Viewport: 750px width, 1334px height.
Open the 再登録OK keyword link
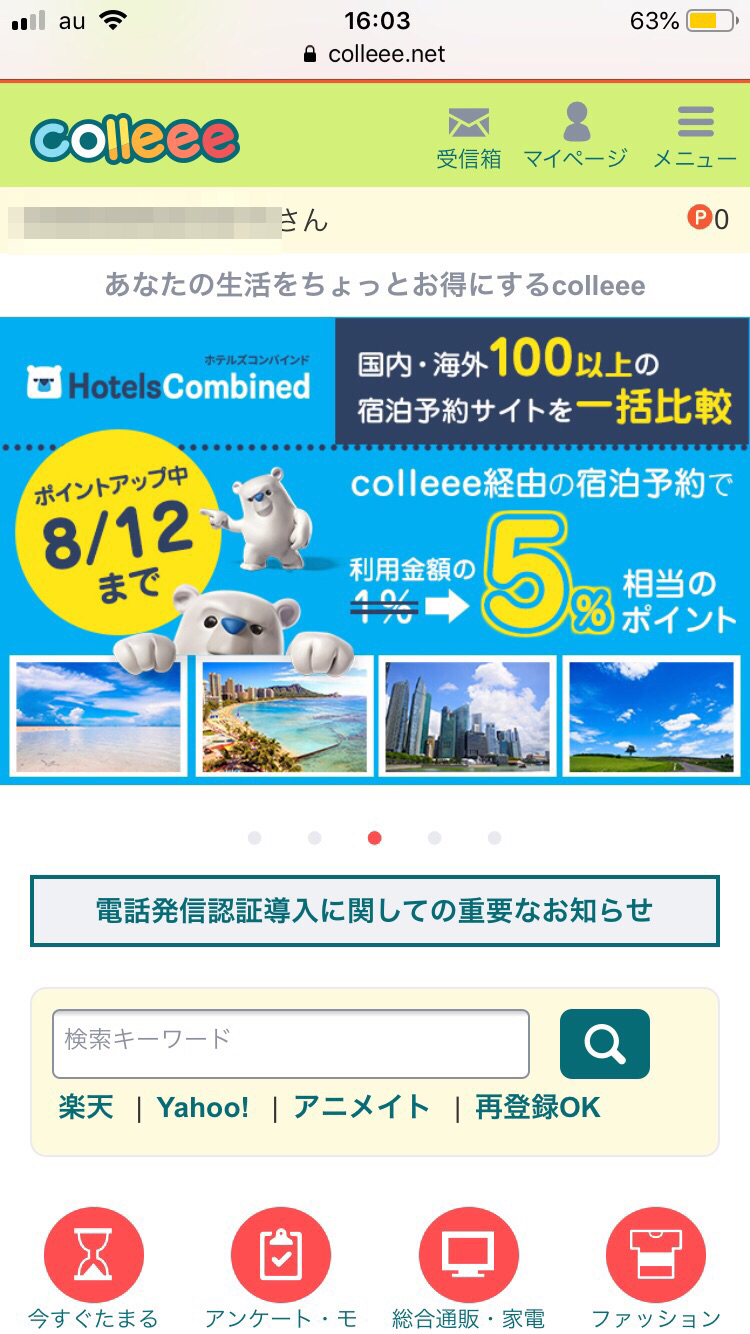point(538,1108)
